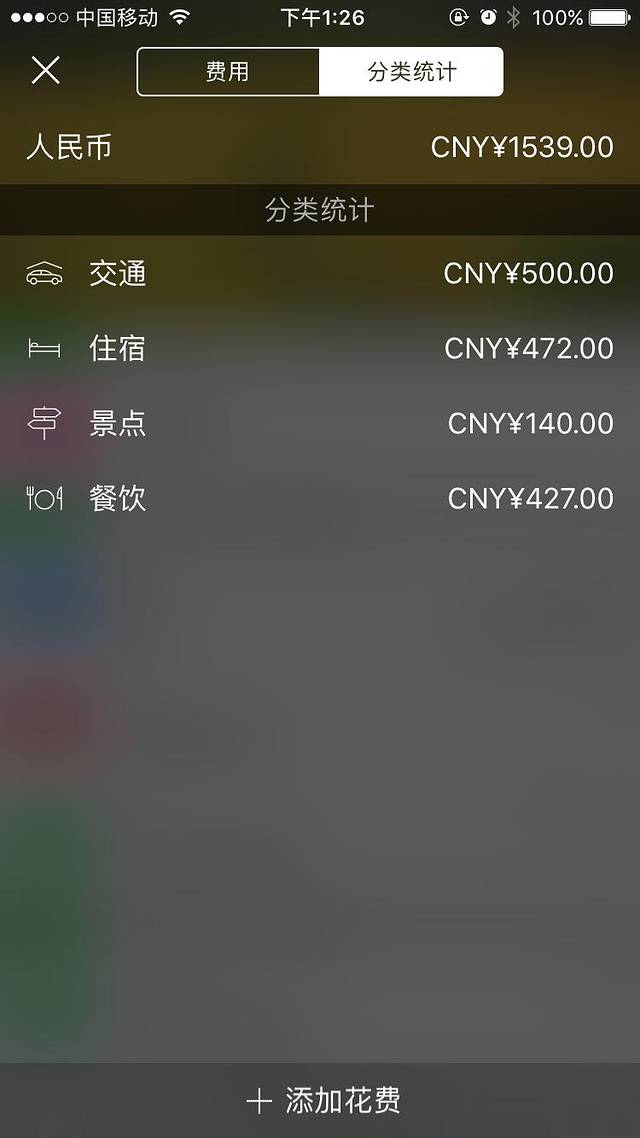Image resolution: width=640 pixels, height=1138 pixels.
Task: Tap 添加花费 to add an expense
Action: click(322, 1101)
